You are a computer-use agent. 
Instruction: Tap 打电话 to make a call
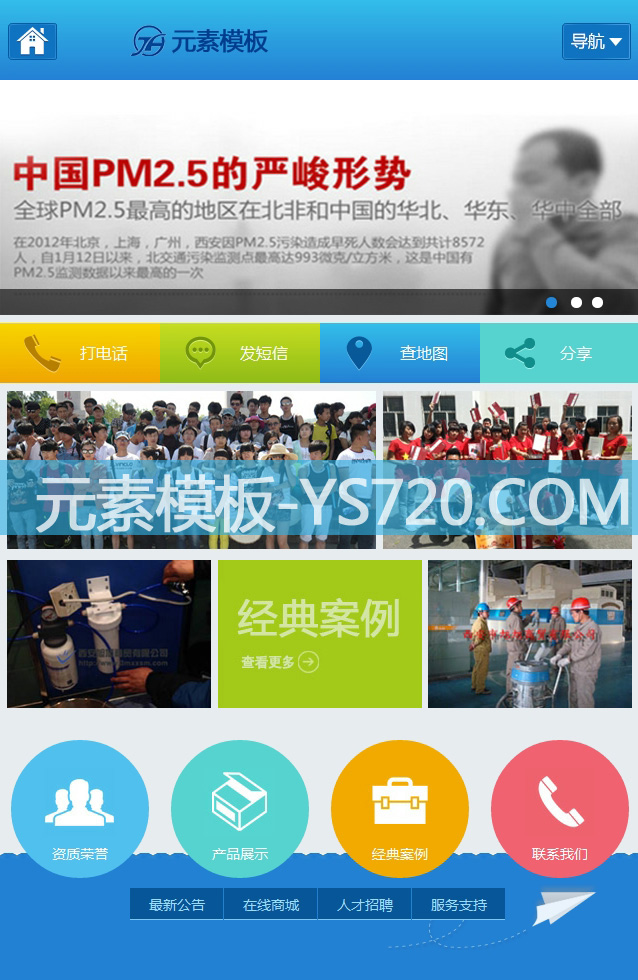[80, 353]
